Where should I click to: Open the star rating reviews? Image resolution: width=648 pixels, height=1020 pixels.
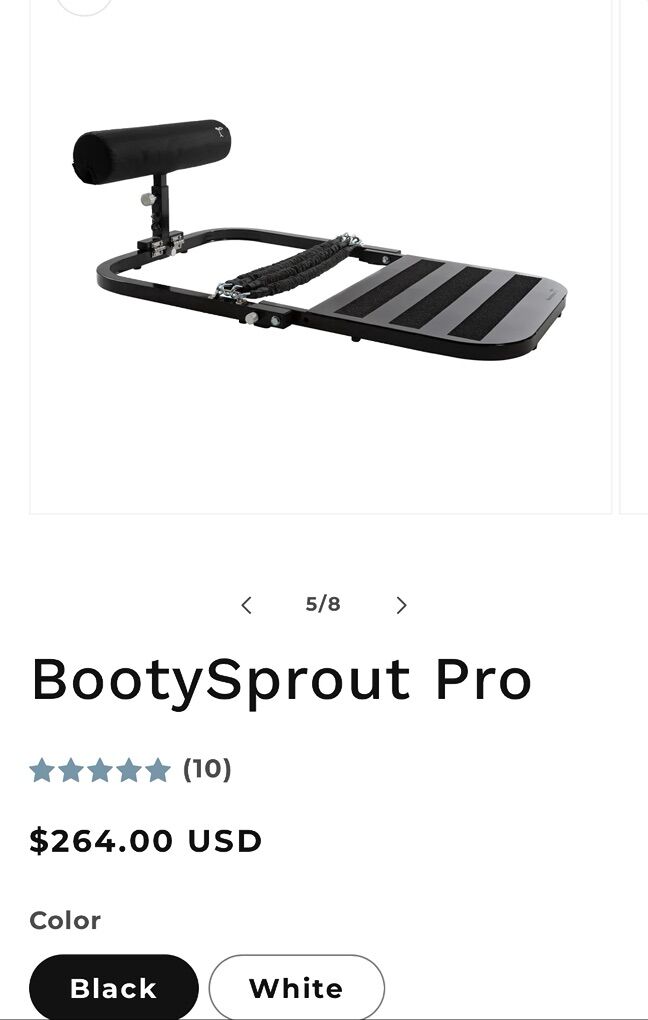[x=130, y=769]
